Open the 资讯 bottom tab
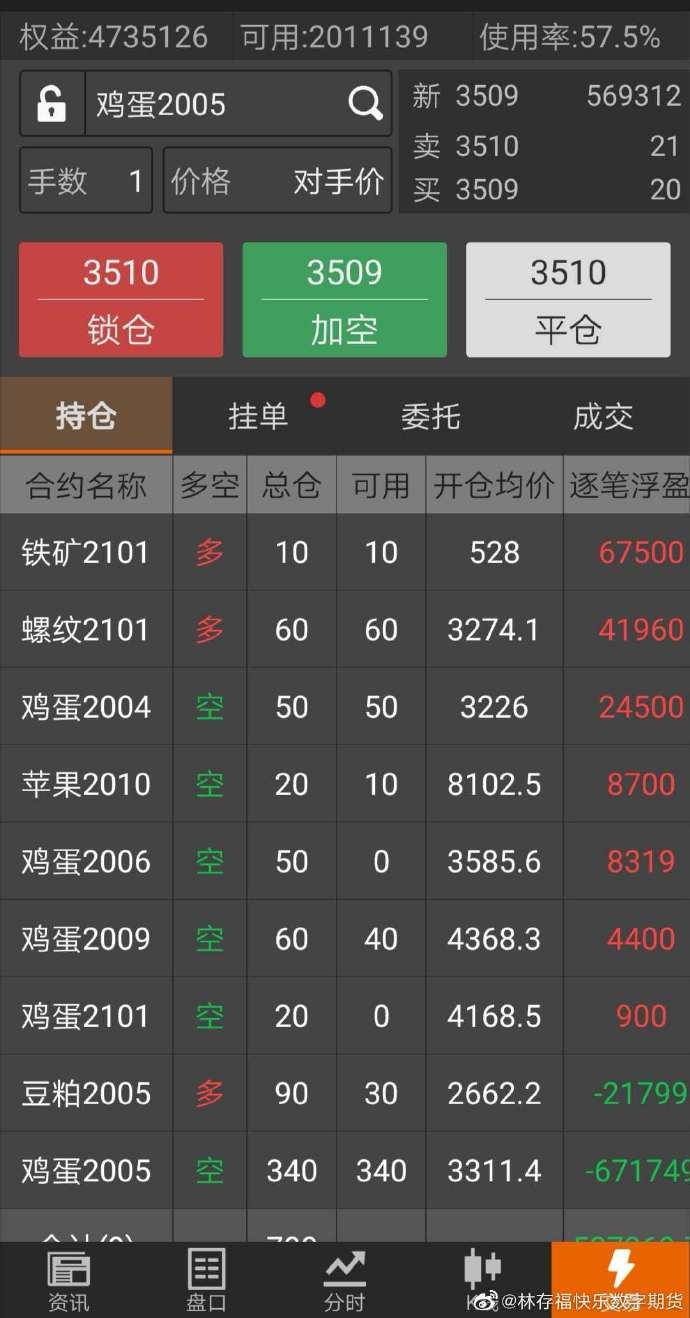This screenshot has height=1318, width=690. point(69,1280)
